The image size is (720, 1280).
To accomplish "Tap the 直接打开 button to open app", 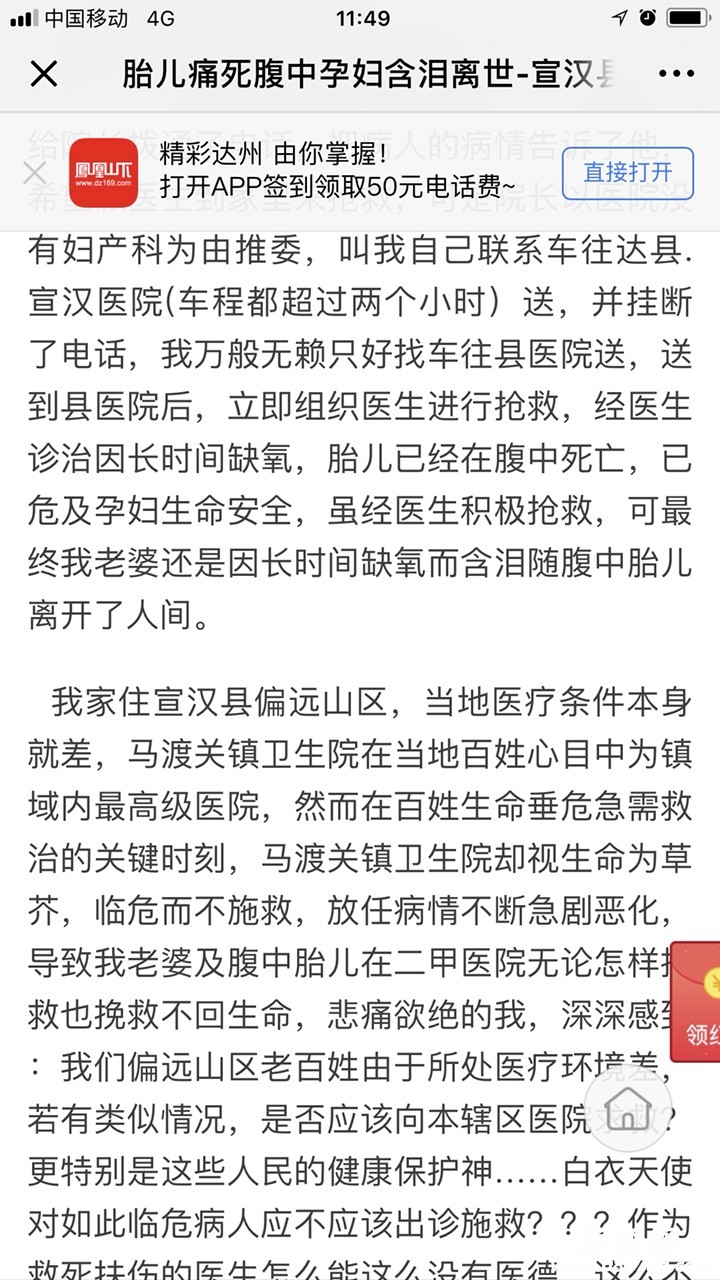I will pyautogui.click(x=627, y=172).
